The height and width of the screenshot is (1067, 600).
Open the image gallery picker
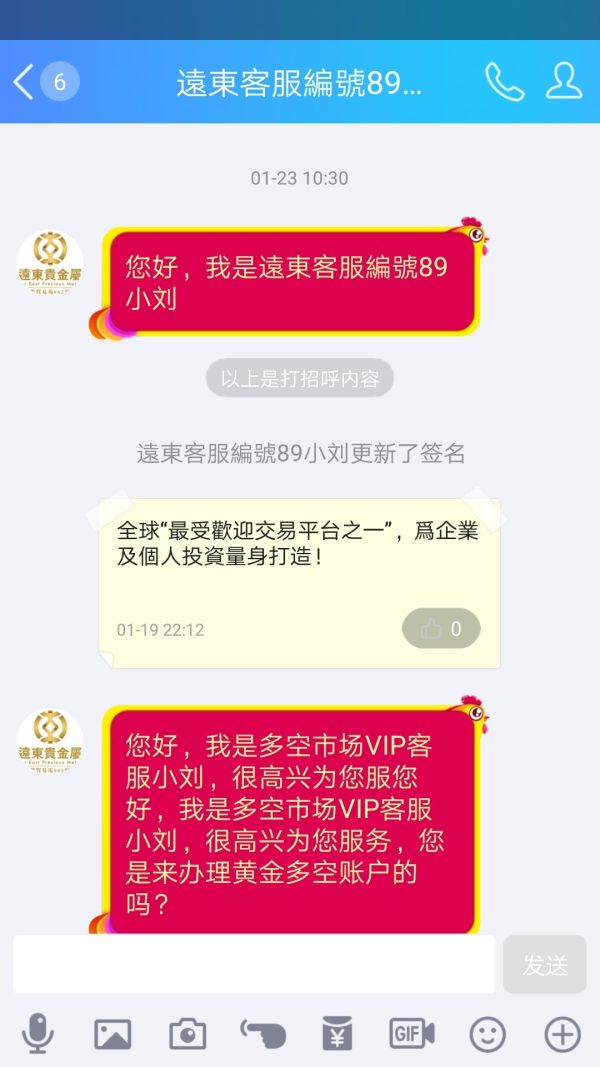[x=113, y=1034]
